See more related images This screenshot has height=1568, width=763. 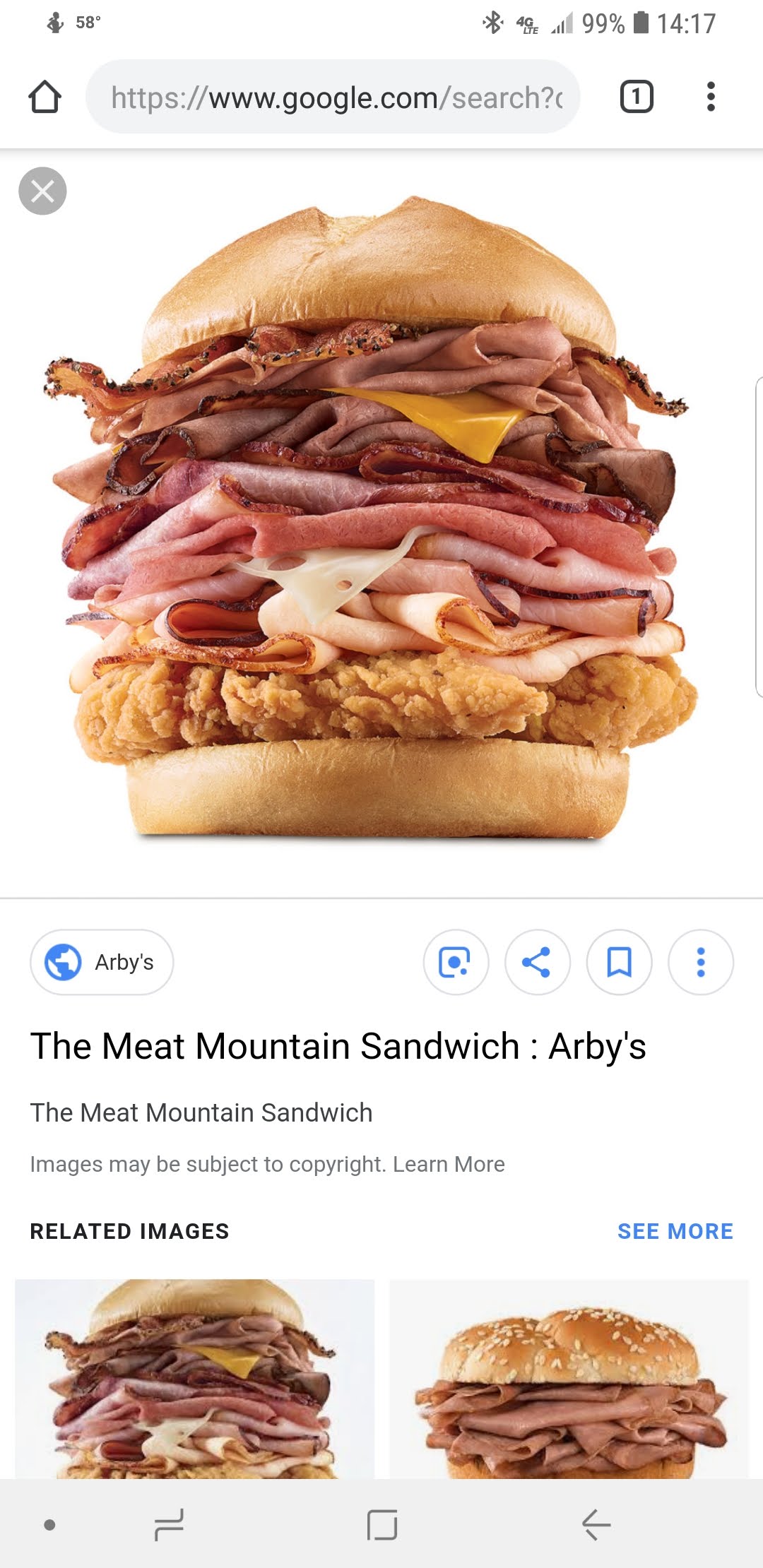pyautogui.click(x=675, y=1231)
